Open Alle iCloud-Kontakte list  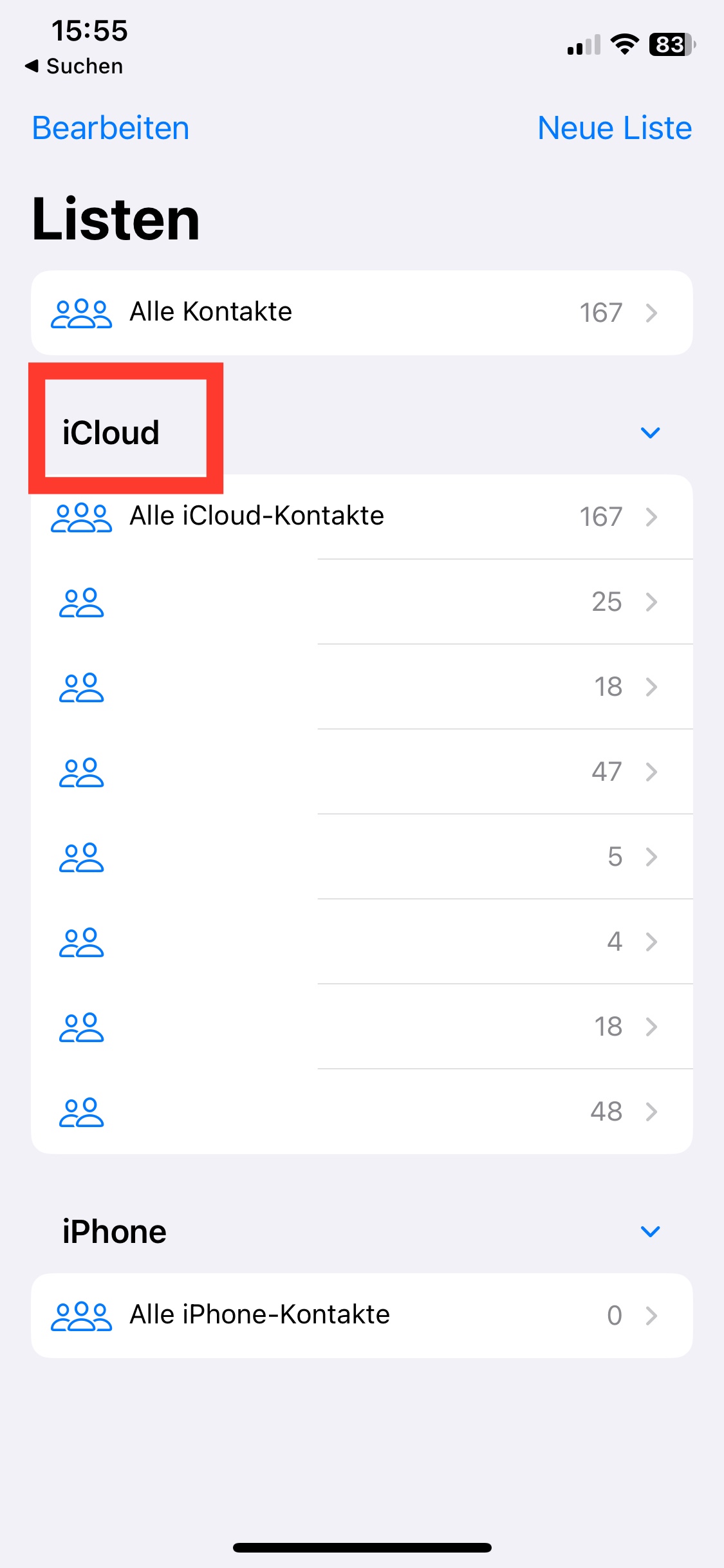[x=362, y=516]
